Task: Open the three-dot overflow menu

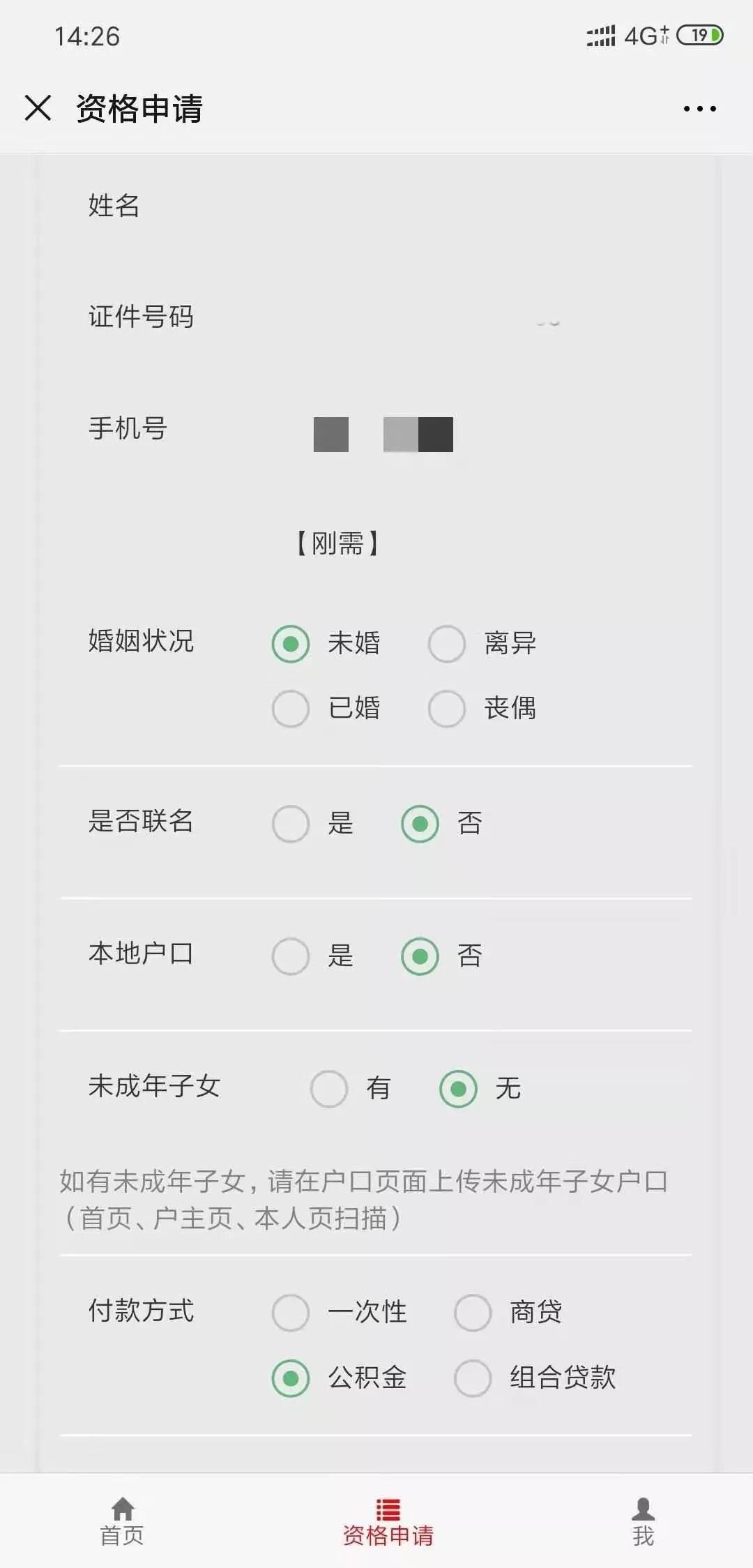Action: [699, 109]
